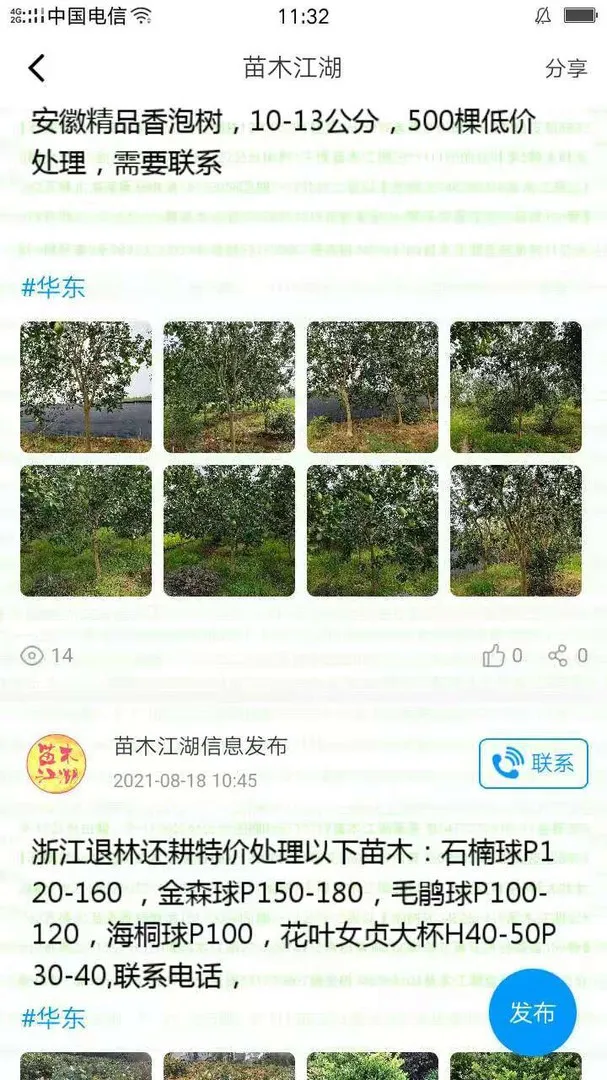Image resolution: width=607 pixels, height=1080 pixels.
Task: Go back from 苗木江湖 page
Action: click(x=37, y=68)
